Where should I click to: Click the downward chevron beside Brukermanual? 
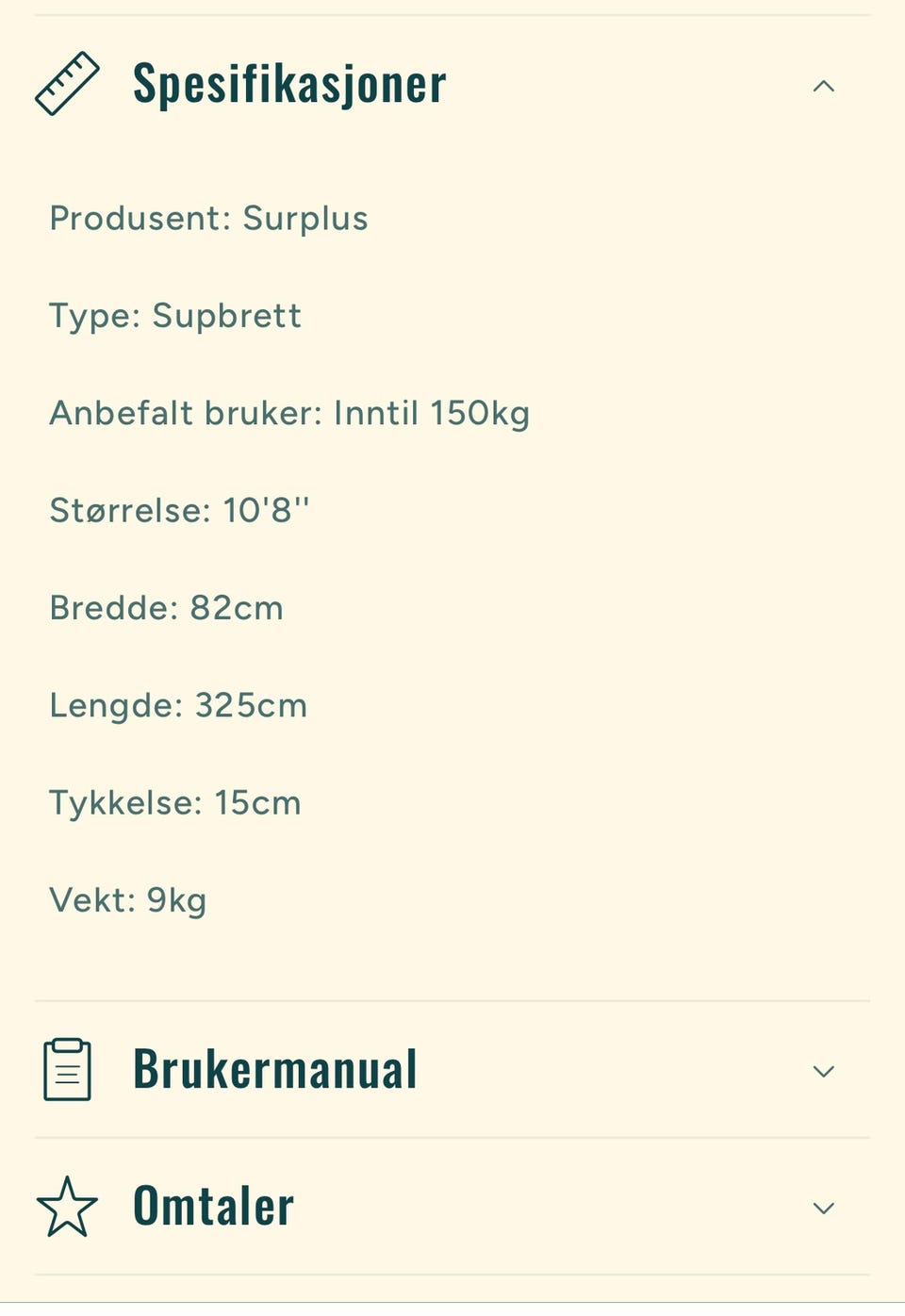coord(824,1071)
